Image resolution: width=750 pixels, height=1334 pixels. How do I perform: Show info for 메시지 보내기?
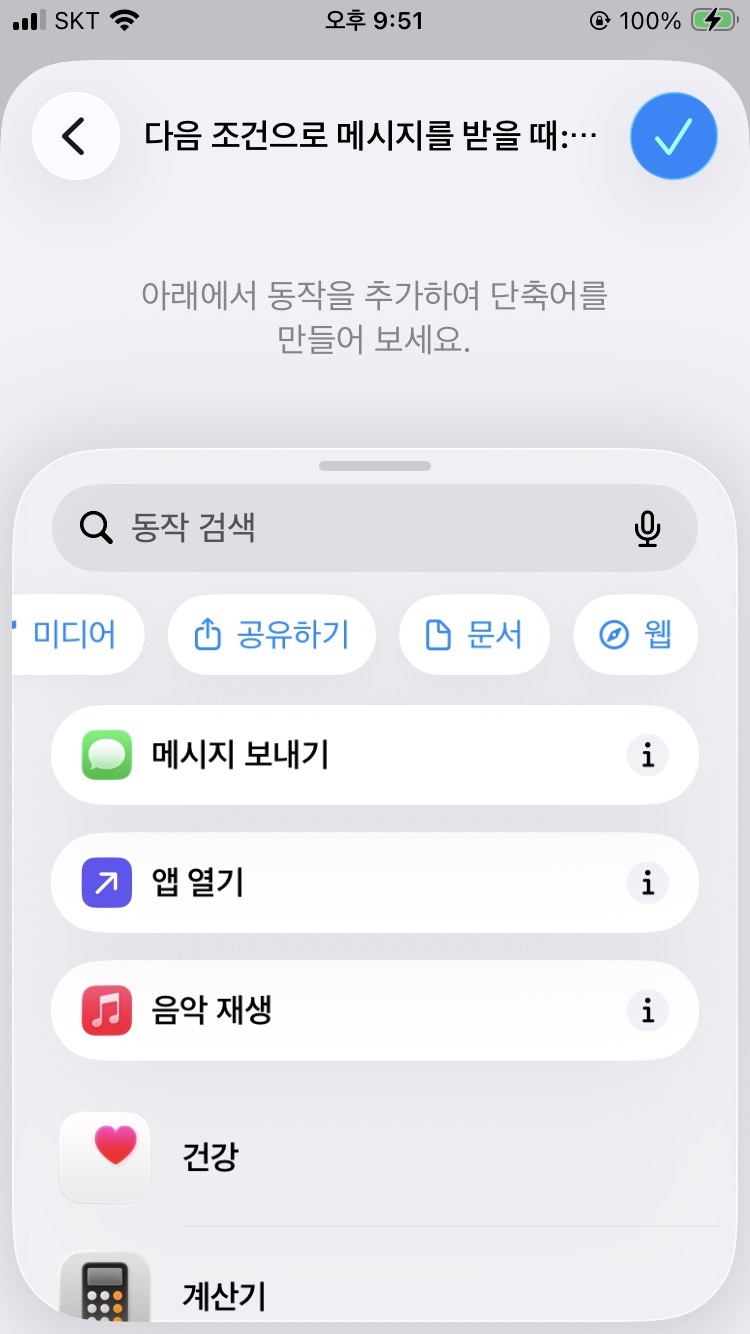pyautogui.click(x=647, y=755)
